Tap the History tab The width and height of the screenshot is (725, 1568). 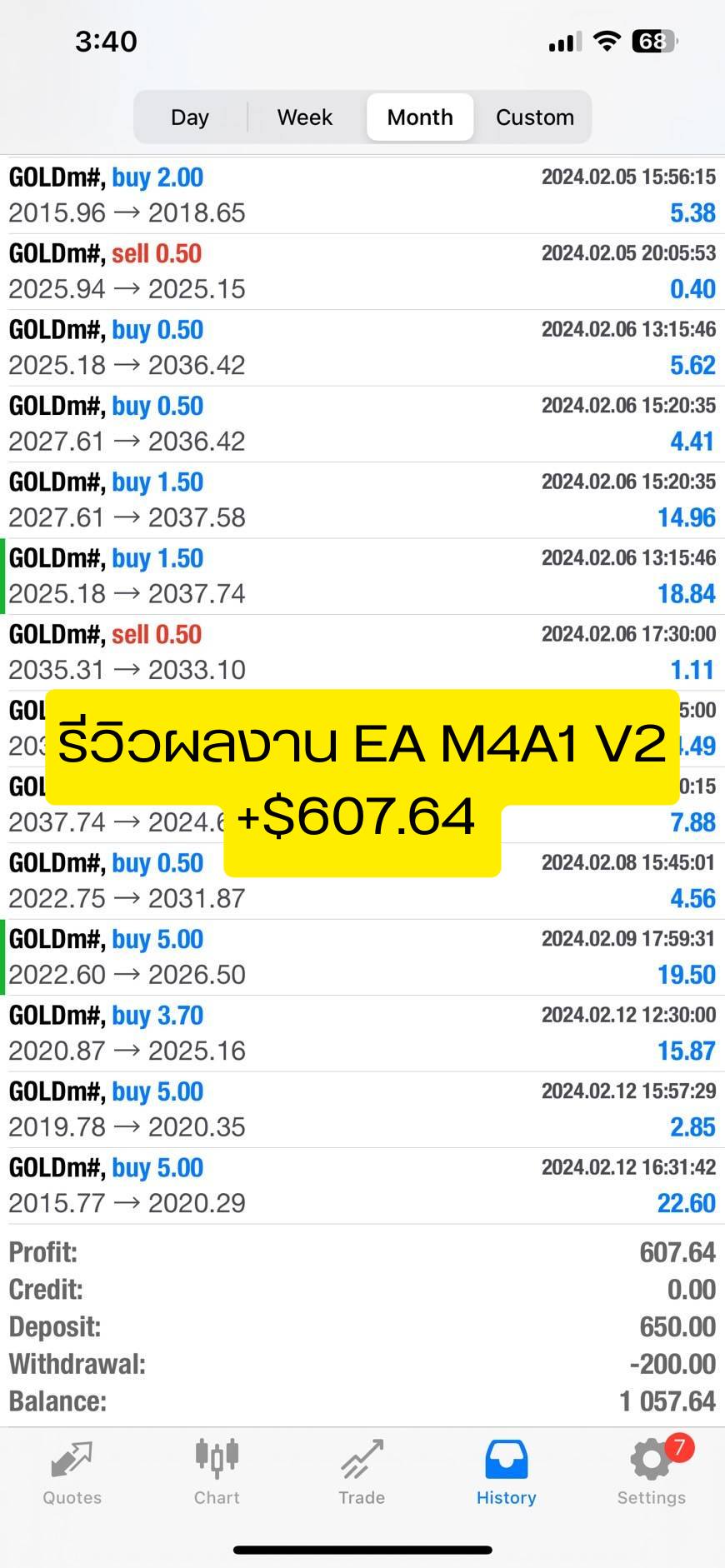coord(507,1473)
